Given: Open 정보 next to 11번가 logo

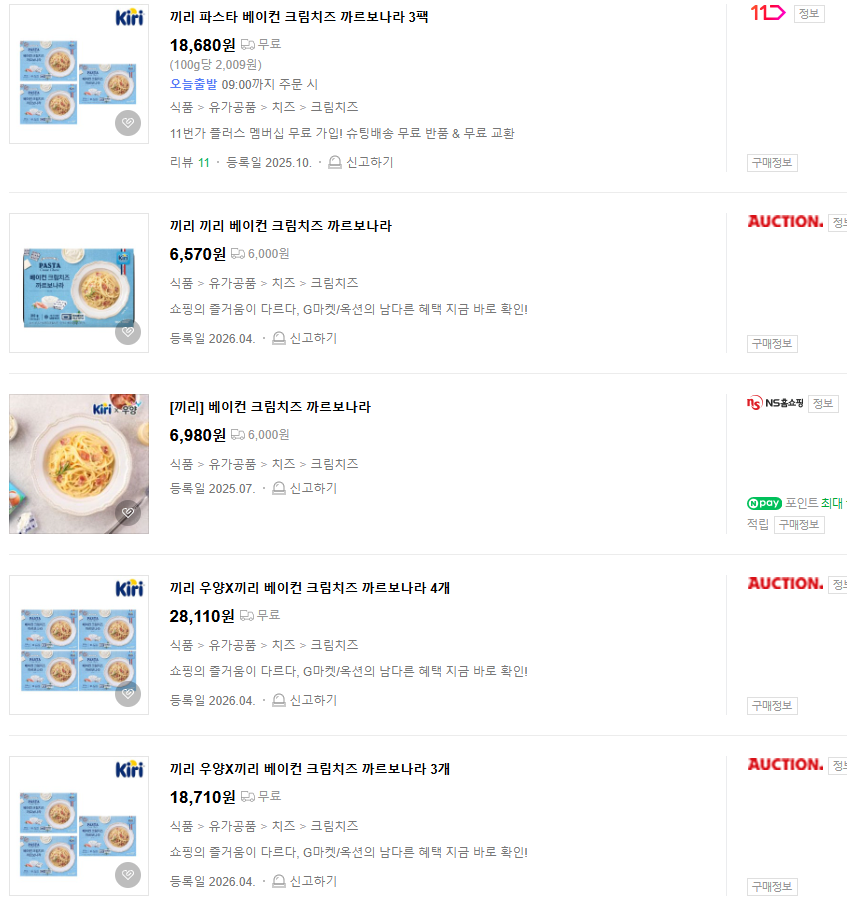Looking at the screenshot, I should coord(809,13).
